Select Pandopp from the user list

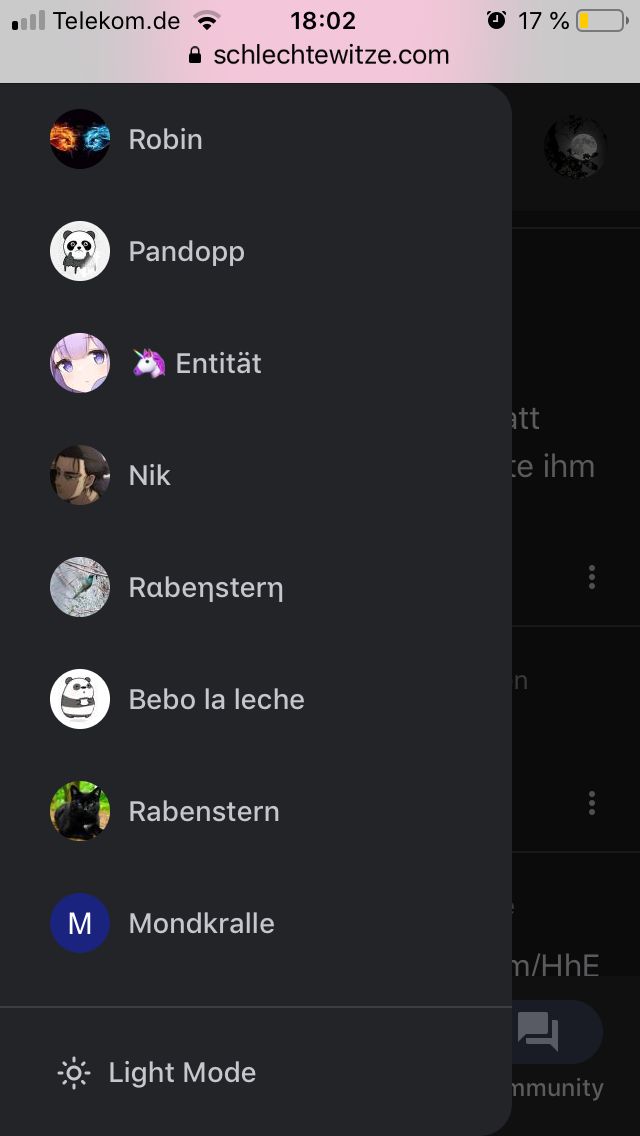(x=186, y=252)
